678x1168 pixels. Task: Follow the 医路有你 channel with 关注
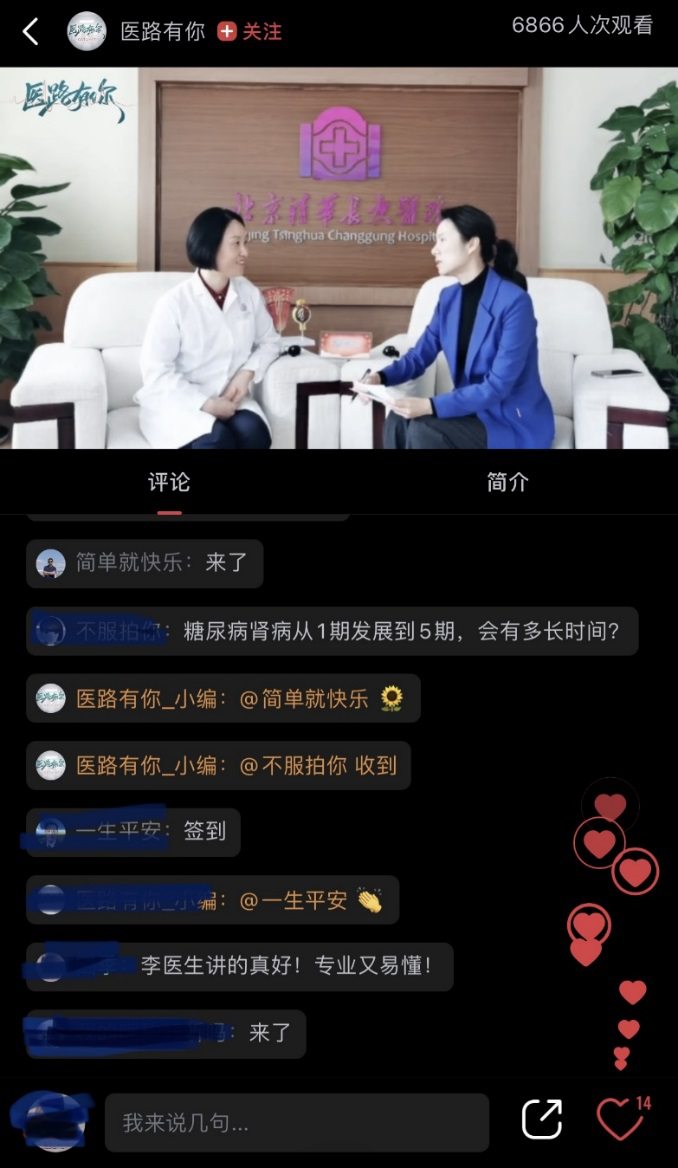[x=250, y=32]
